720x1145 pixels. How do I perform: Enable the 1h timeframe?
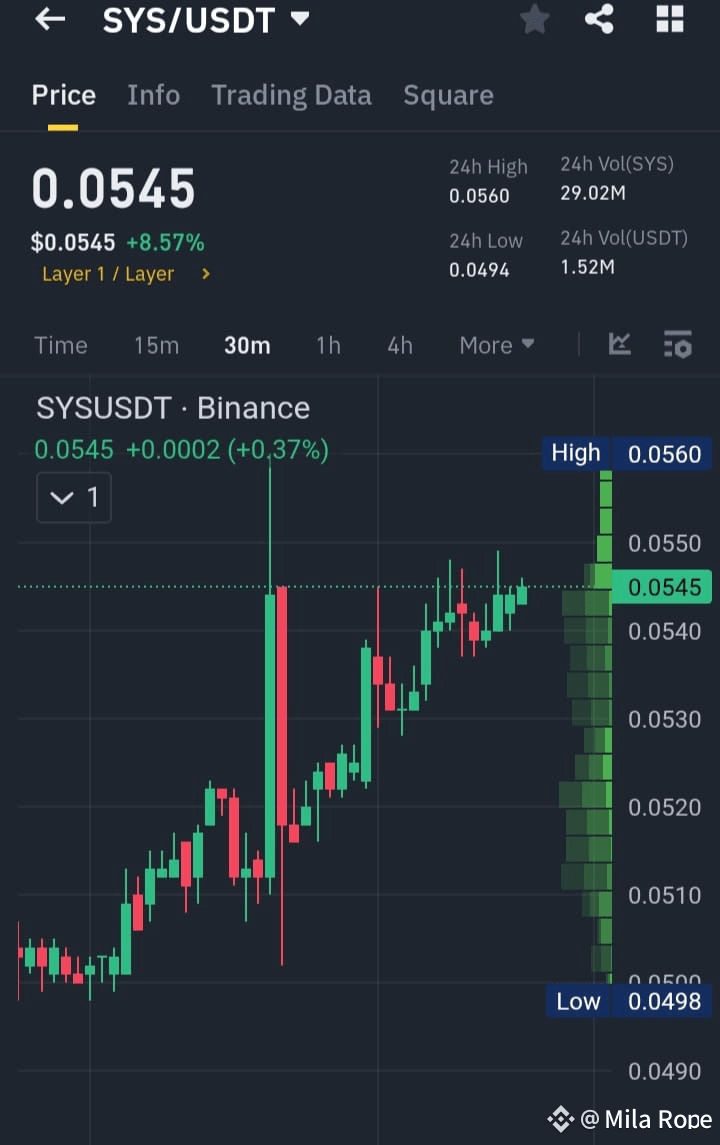[328, 345]
